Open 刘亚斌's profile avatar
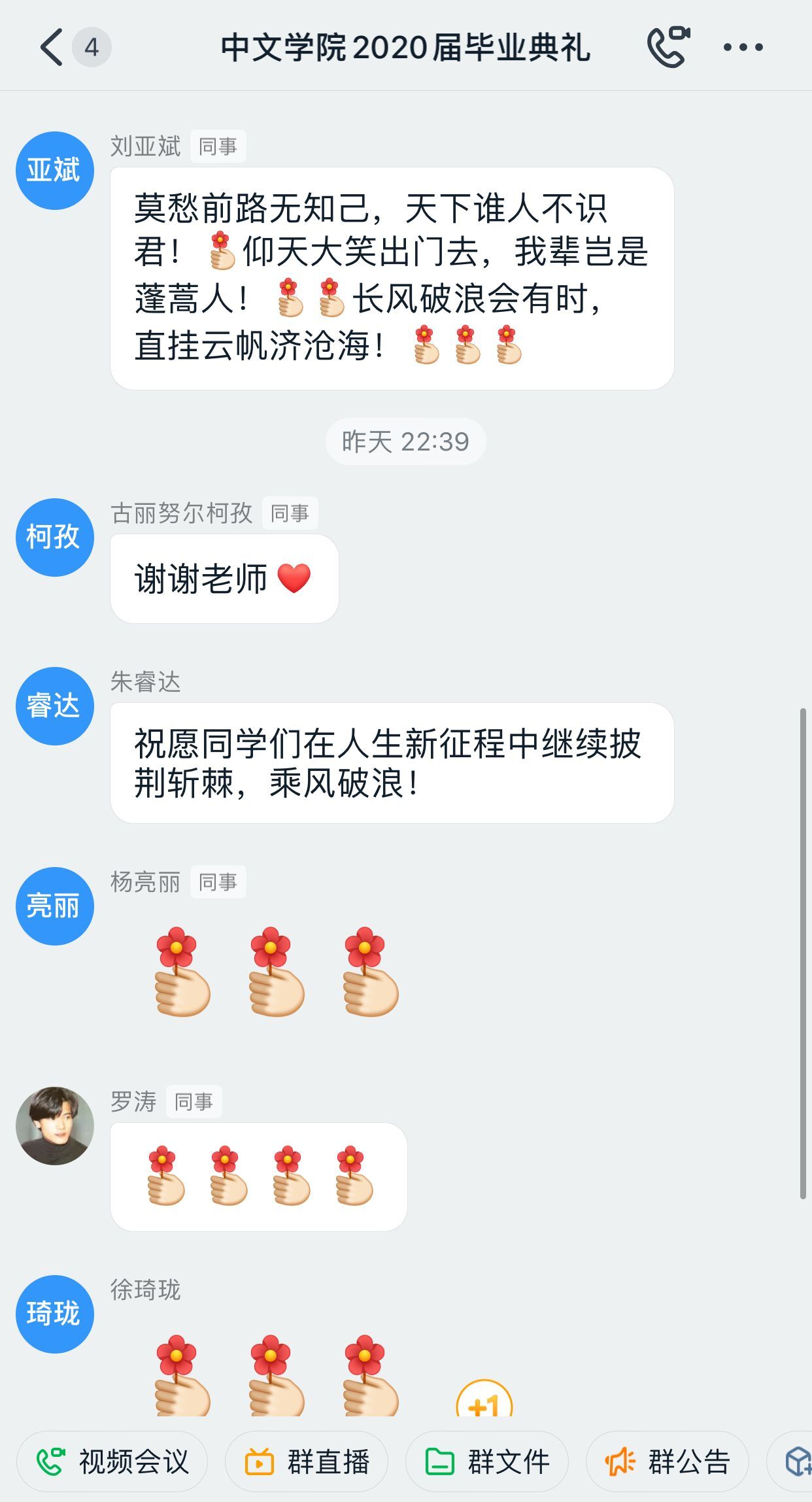The image size is (812, 1502). coord(55,171)
